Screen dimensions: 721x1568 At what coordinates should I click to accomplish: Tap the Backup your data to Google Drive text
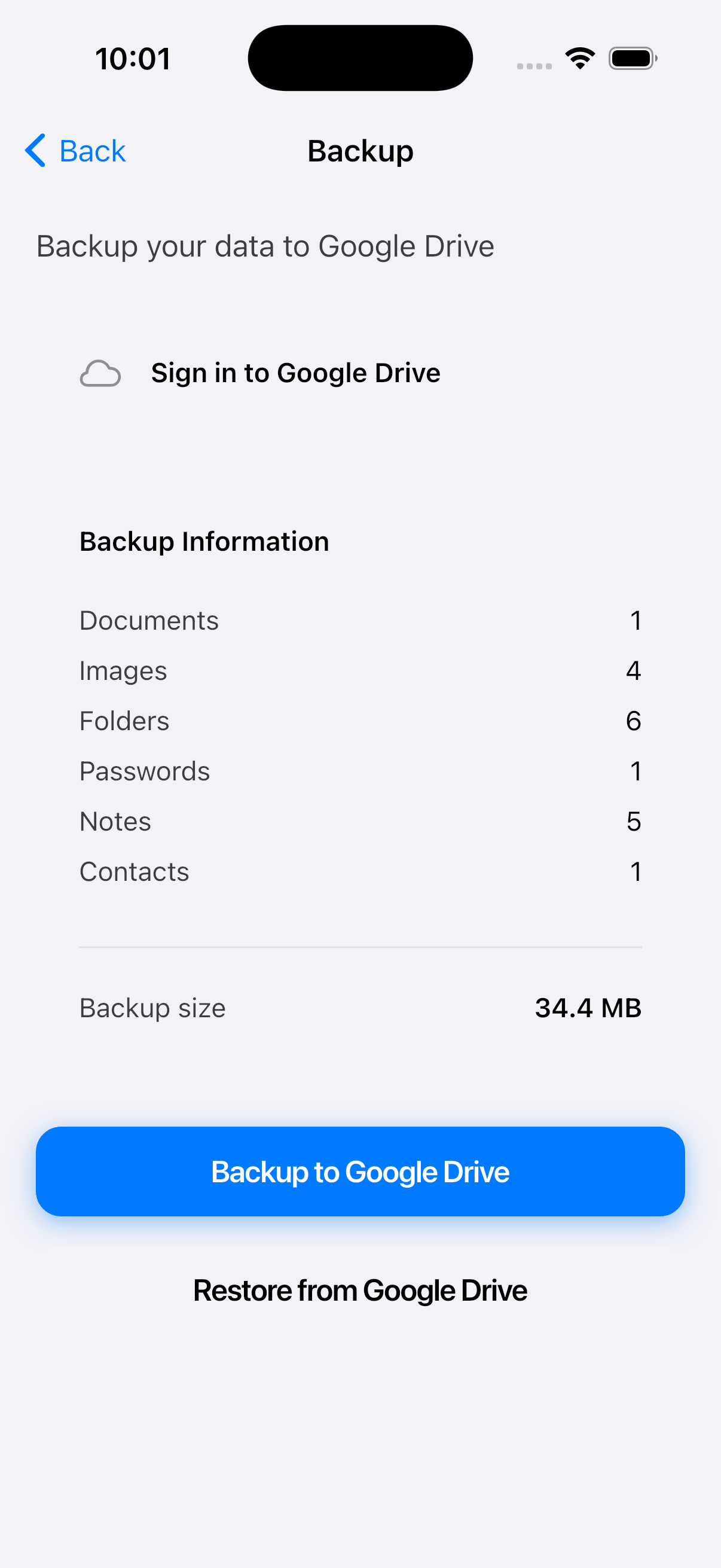pyautogui.click(x=266, y=246)
